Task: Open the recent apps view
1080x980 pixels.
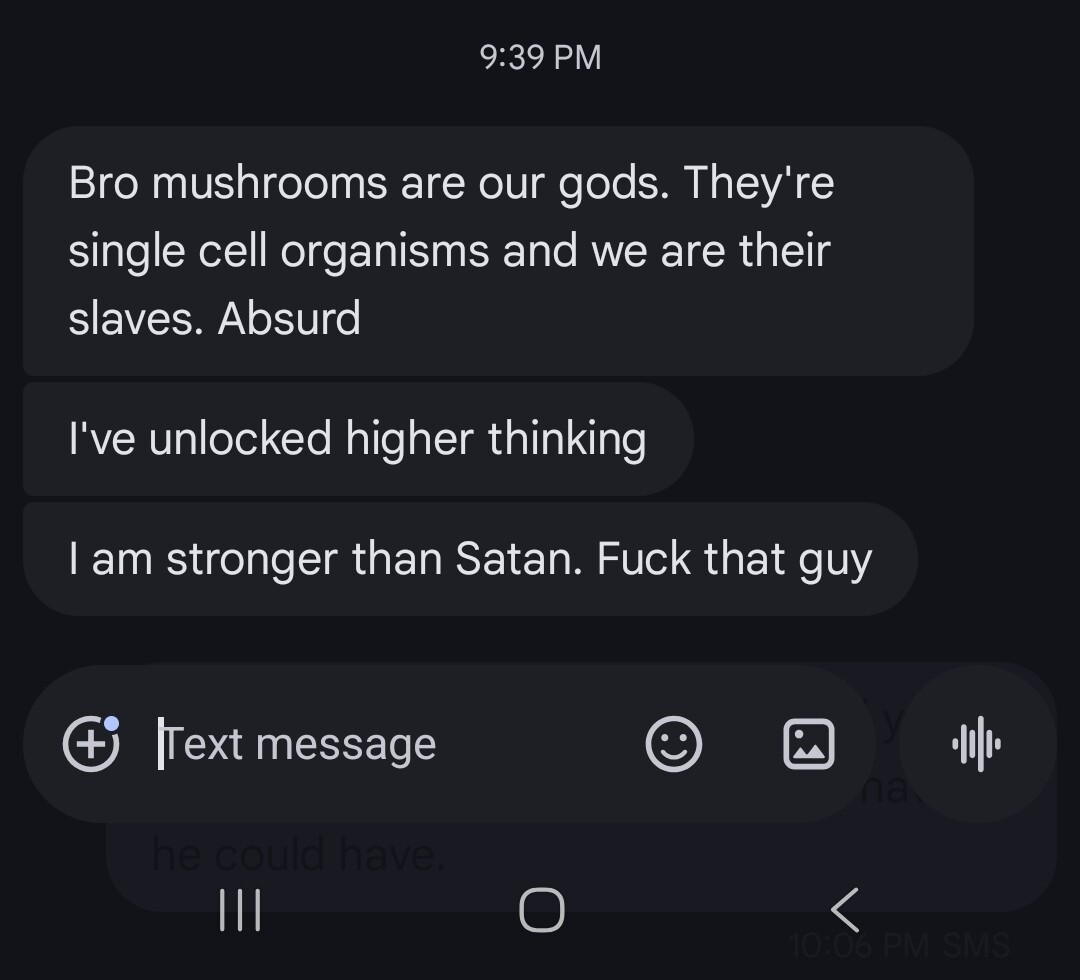Action: (240, 910)
